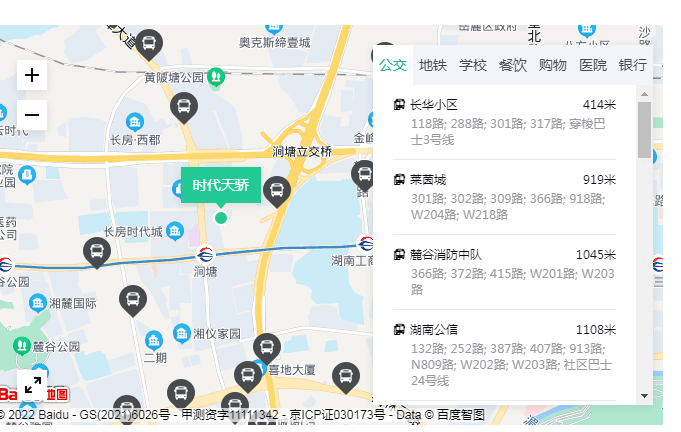This screenshot has height=432, width=681.
Task: Open the 湖南公信 bus stop entry
Action: coord(434,330)
